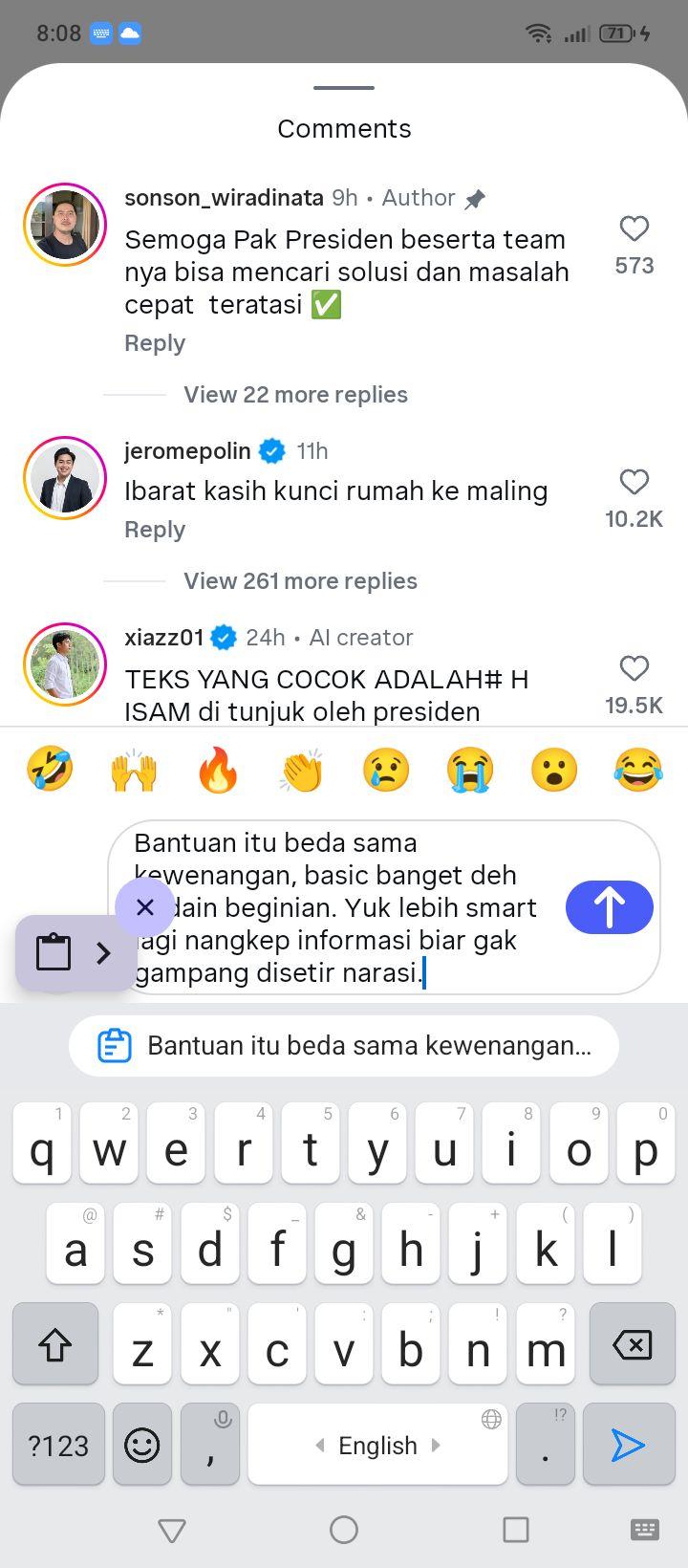
Task: Reply to jeromepolin's comment
Action: [155, 530]
